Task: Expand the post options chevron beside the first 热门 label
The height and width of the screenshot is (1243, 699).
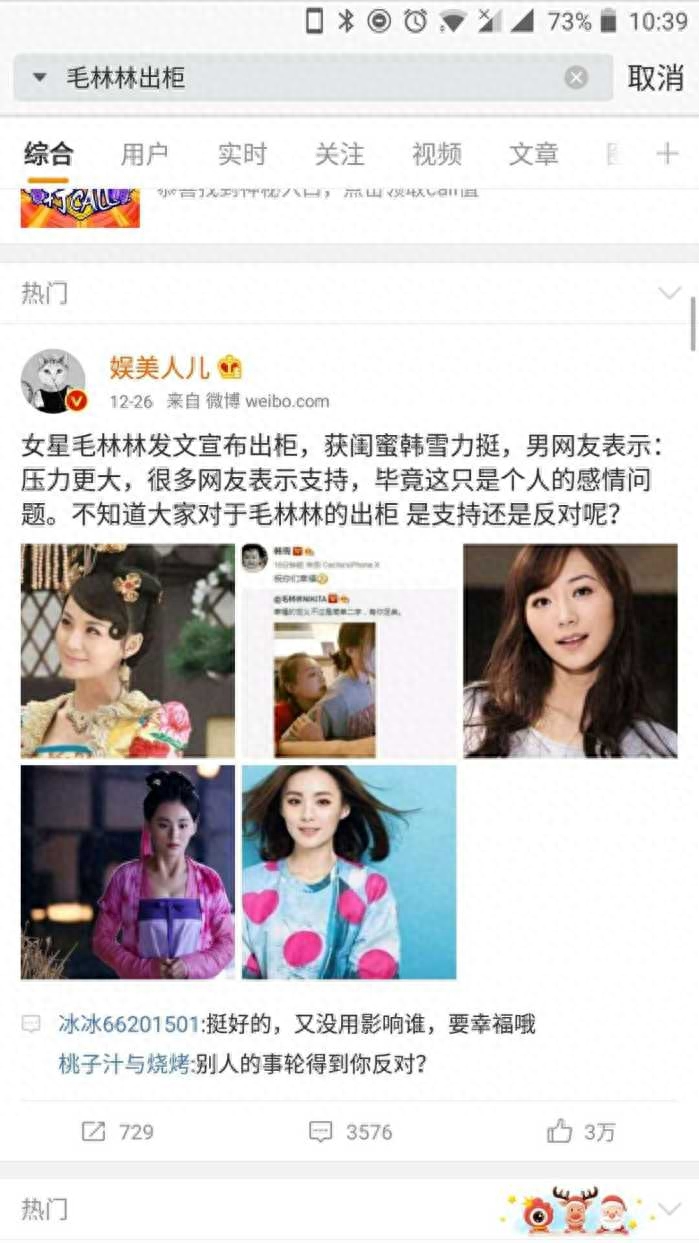Action: (x=669, y=293)
